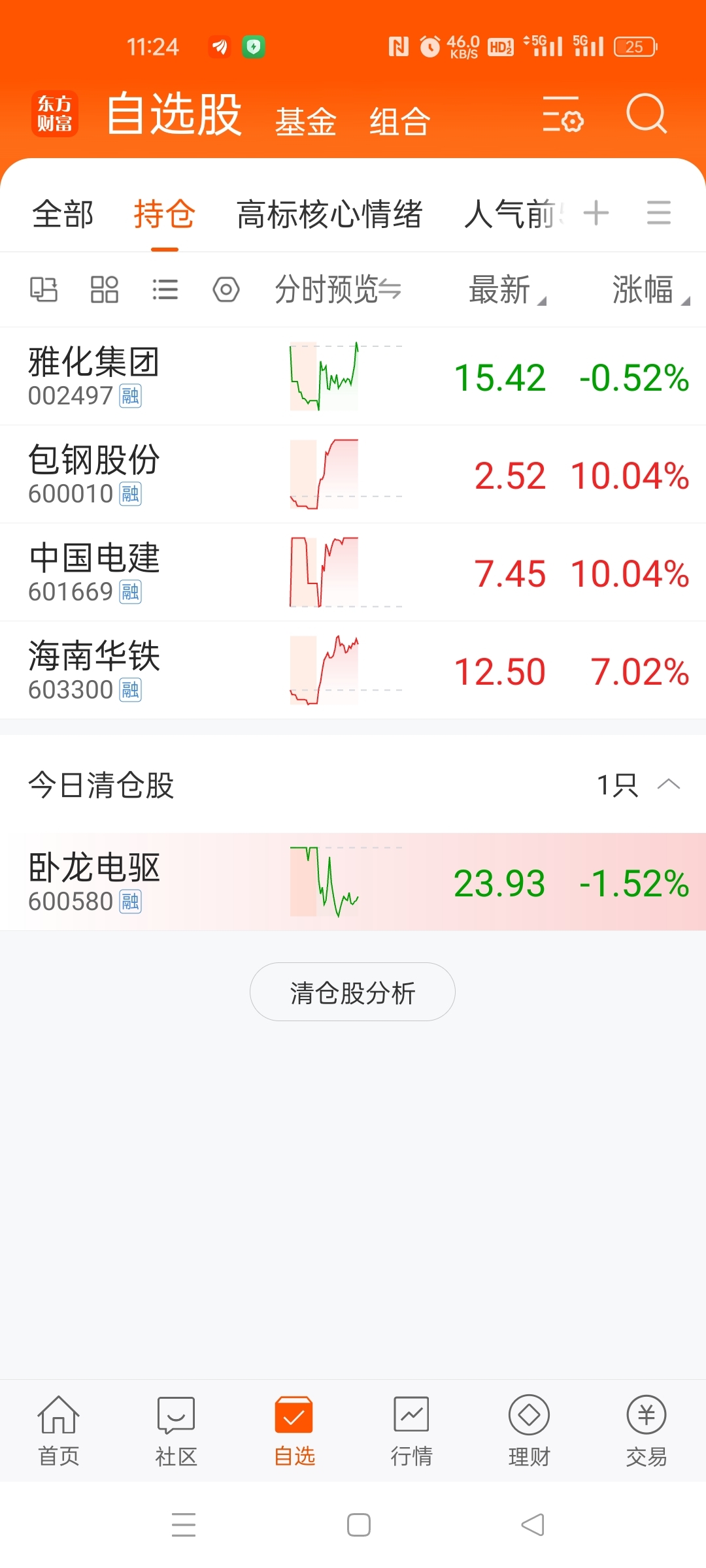Screen dimensions: 706x1568
Task: Open the 雅化集团 stock row
Action: pyautogui.click(x=353, y=376)
